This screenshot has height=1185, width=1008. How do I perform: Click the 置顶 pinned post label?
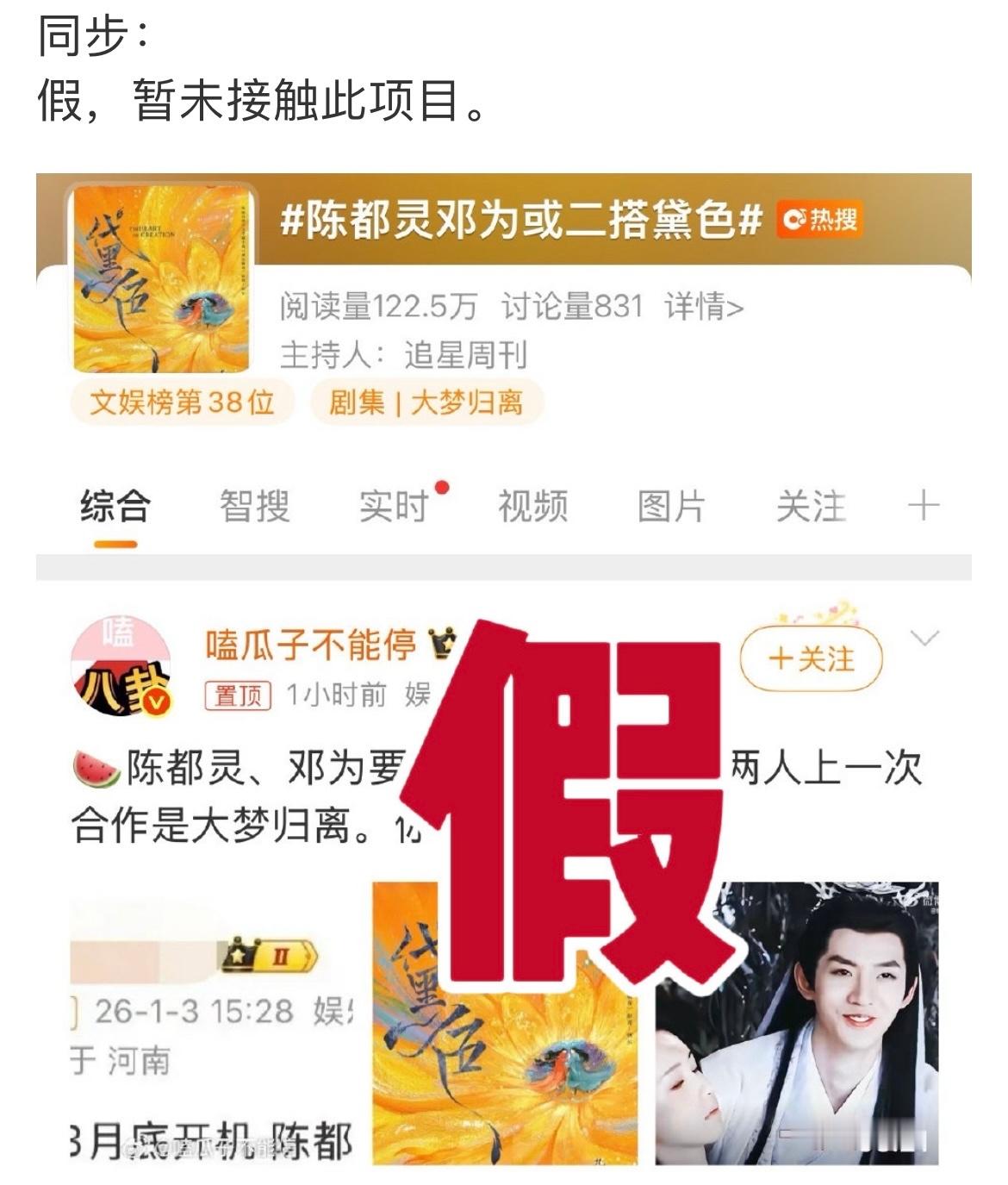tap(236, 694)
